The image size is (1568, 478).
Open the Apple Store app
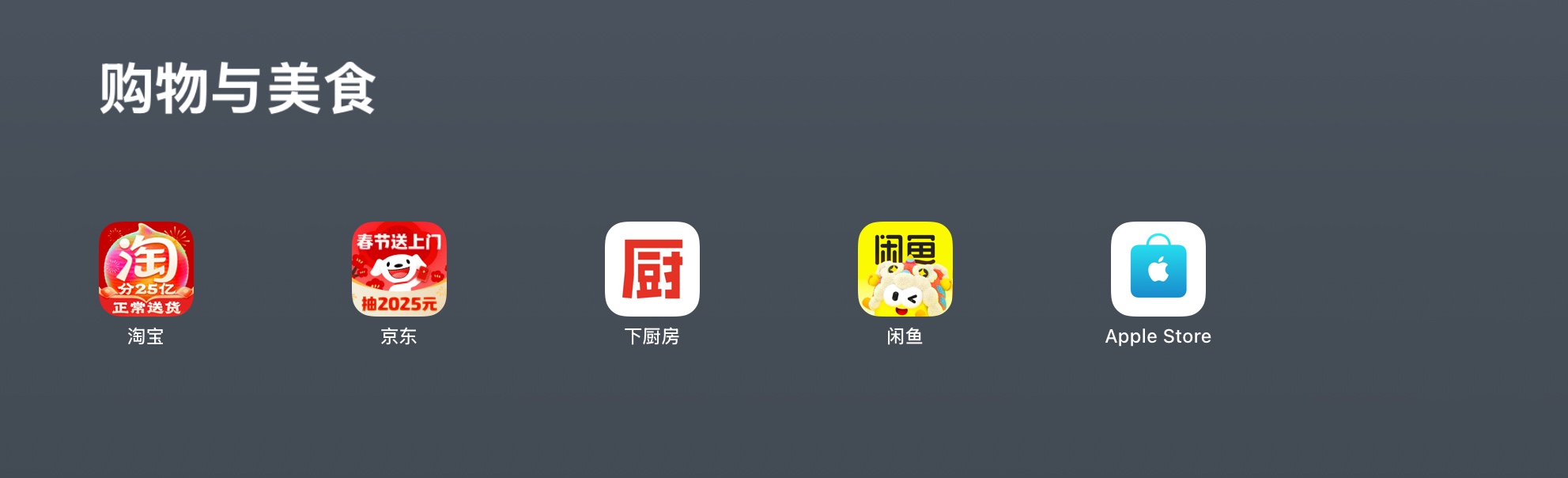1158,269
